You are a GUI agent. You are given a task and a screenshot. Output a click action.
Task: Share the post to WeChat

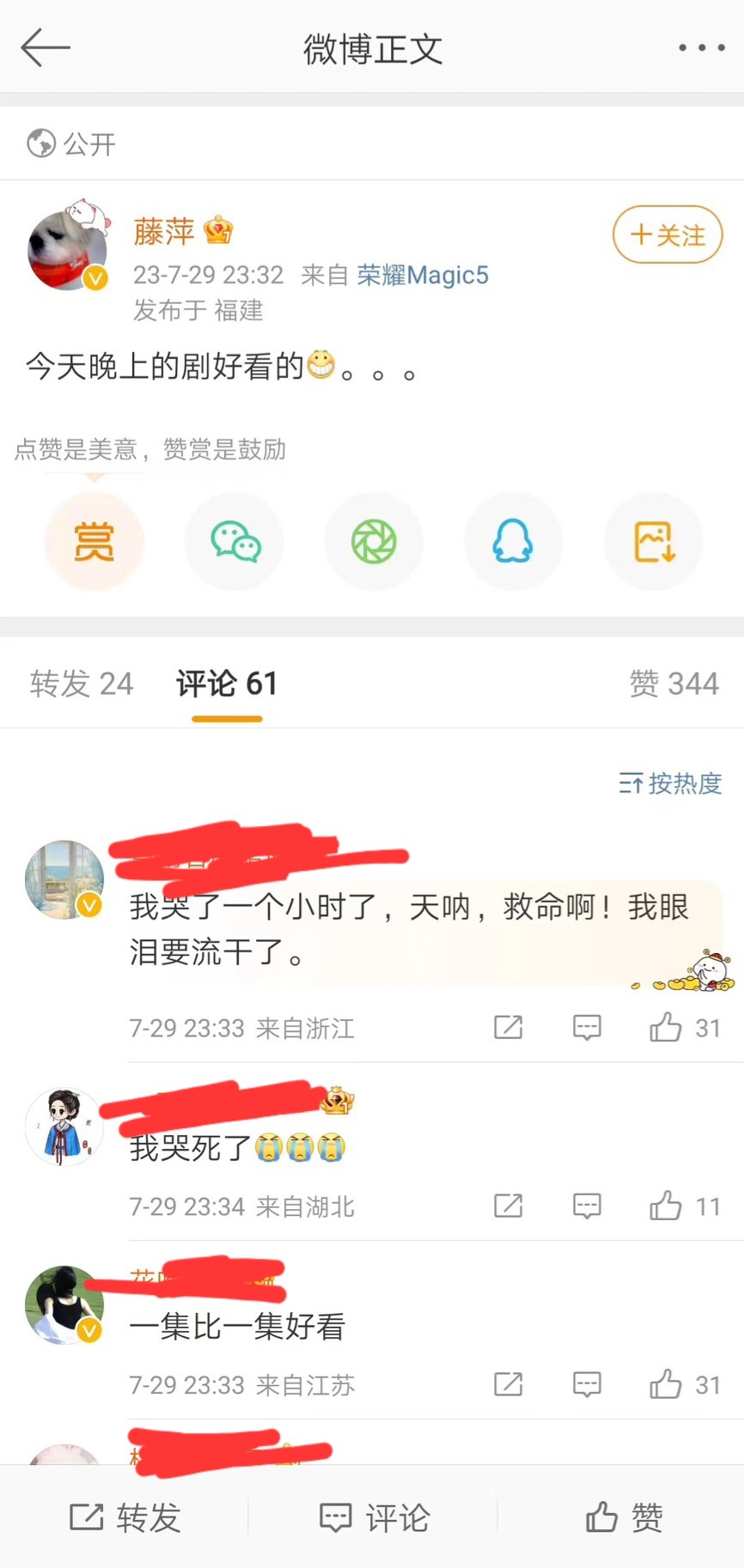pos(235,542)
